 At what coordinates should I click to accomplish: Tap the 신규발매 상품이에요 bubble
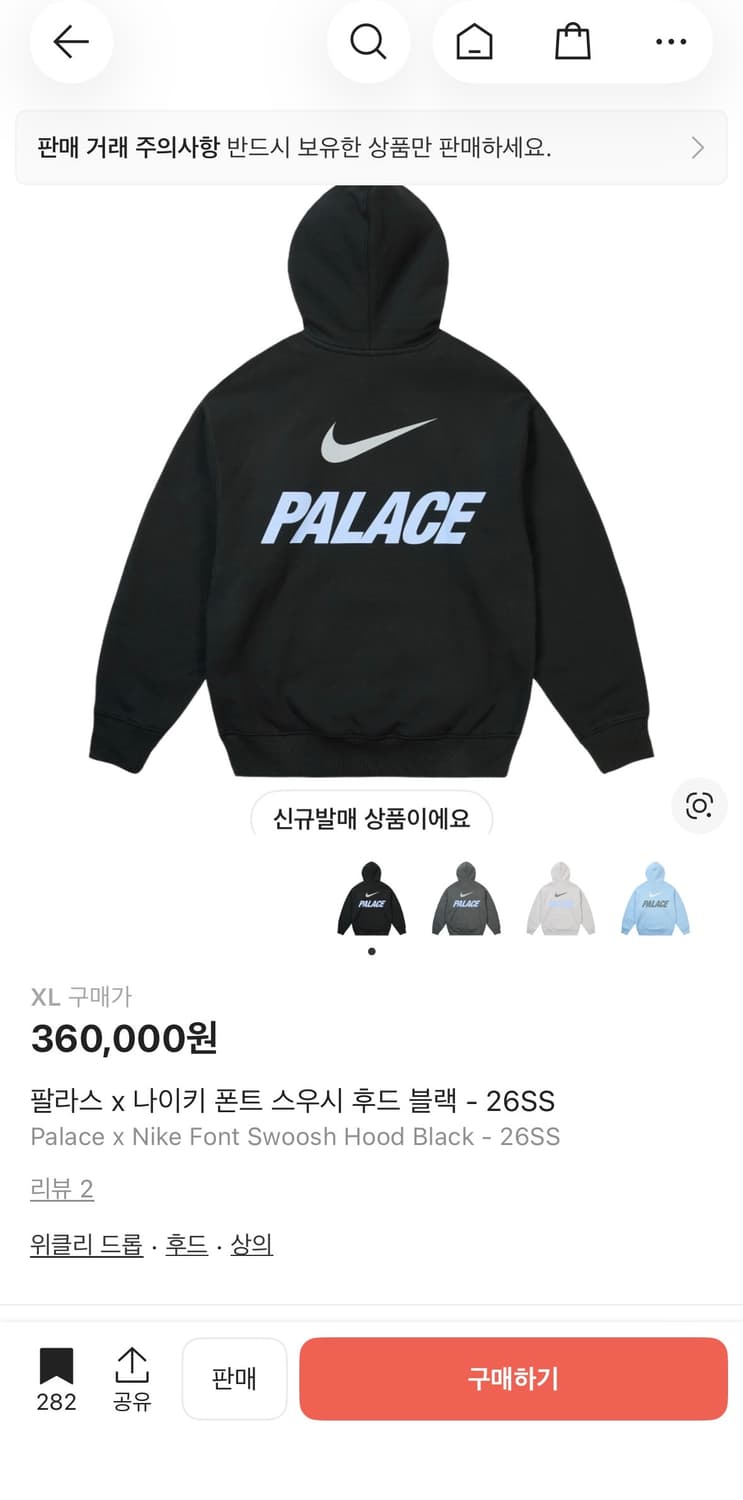tap(371, 818)
